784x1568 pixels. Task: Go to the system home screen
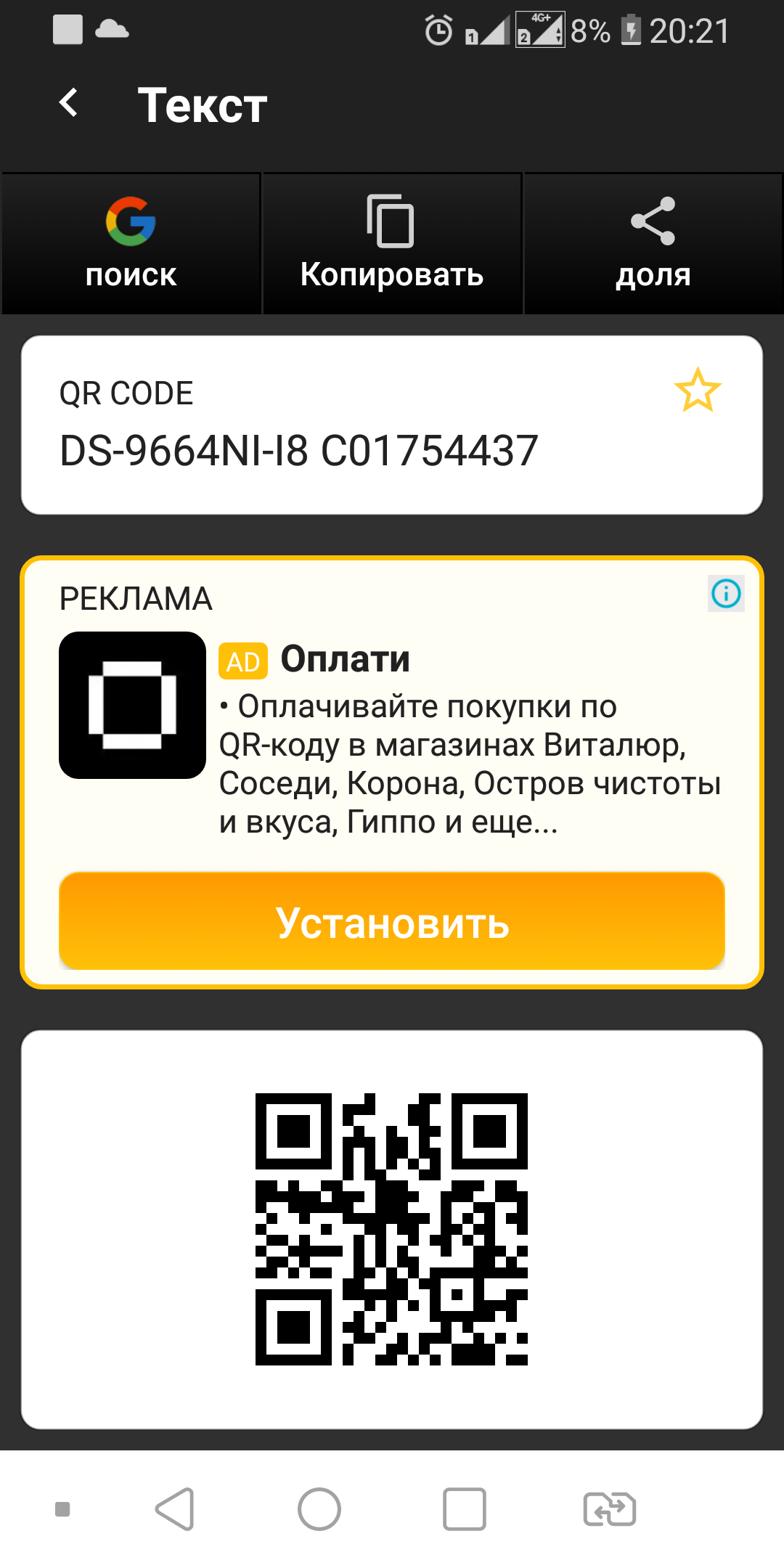(x=319, y=1509)
